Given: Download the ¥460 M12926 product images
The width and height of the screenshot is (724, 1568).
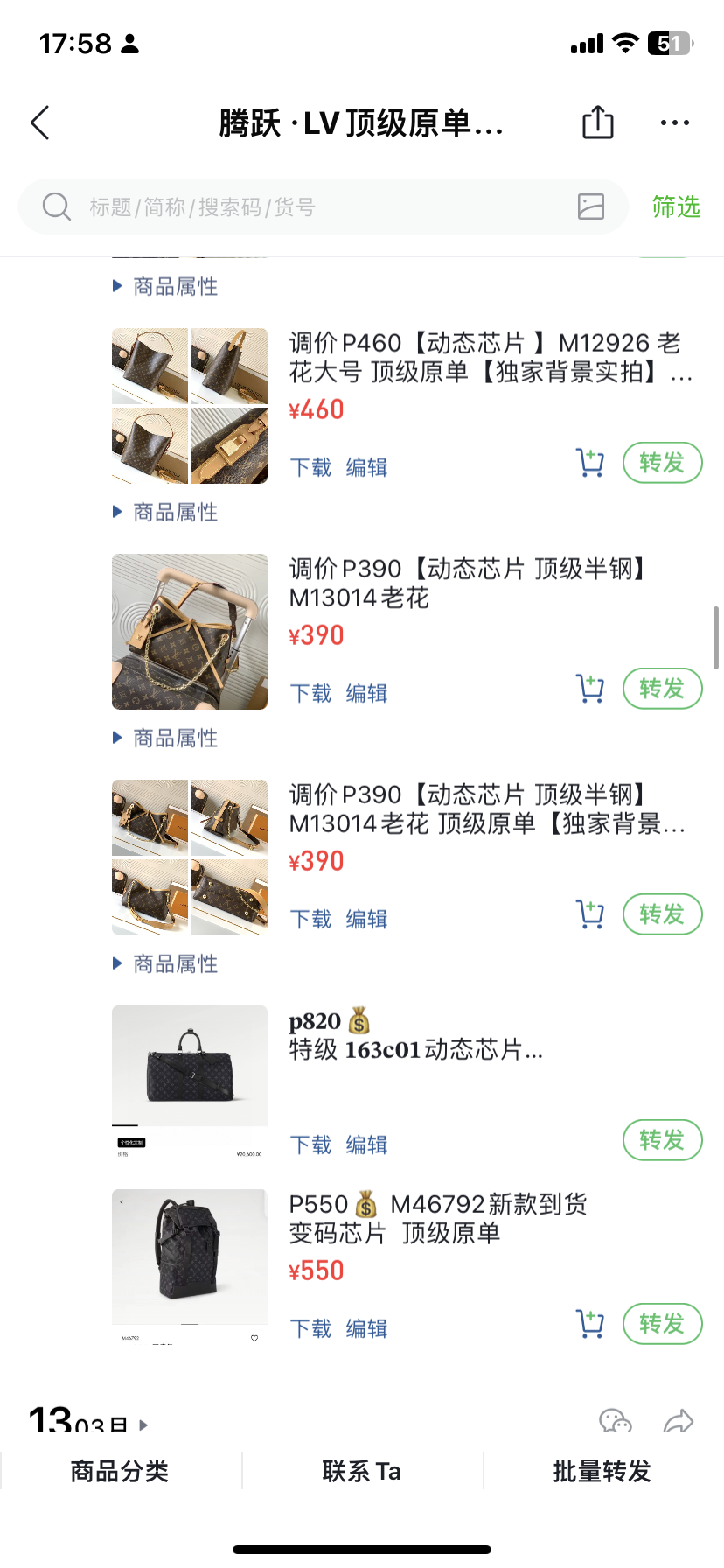Looking at the screenshot, I should (x=310, y=467).
